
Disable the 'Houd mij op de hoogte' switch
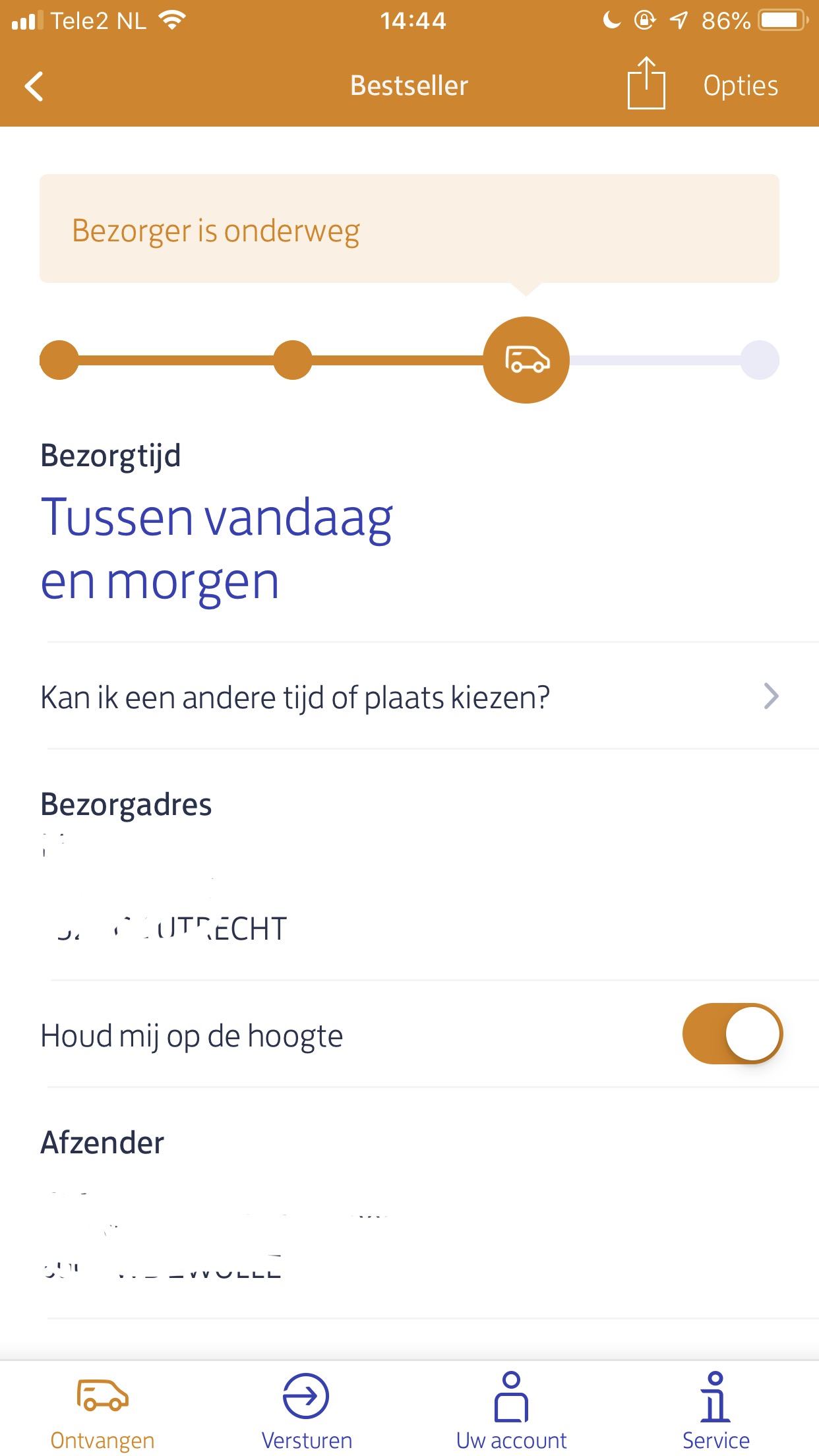pos(733,1034)
